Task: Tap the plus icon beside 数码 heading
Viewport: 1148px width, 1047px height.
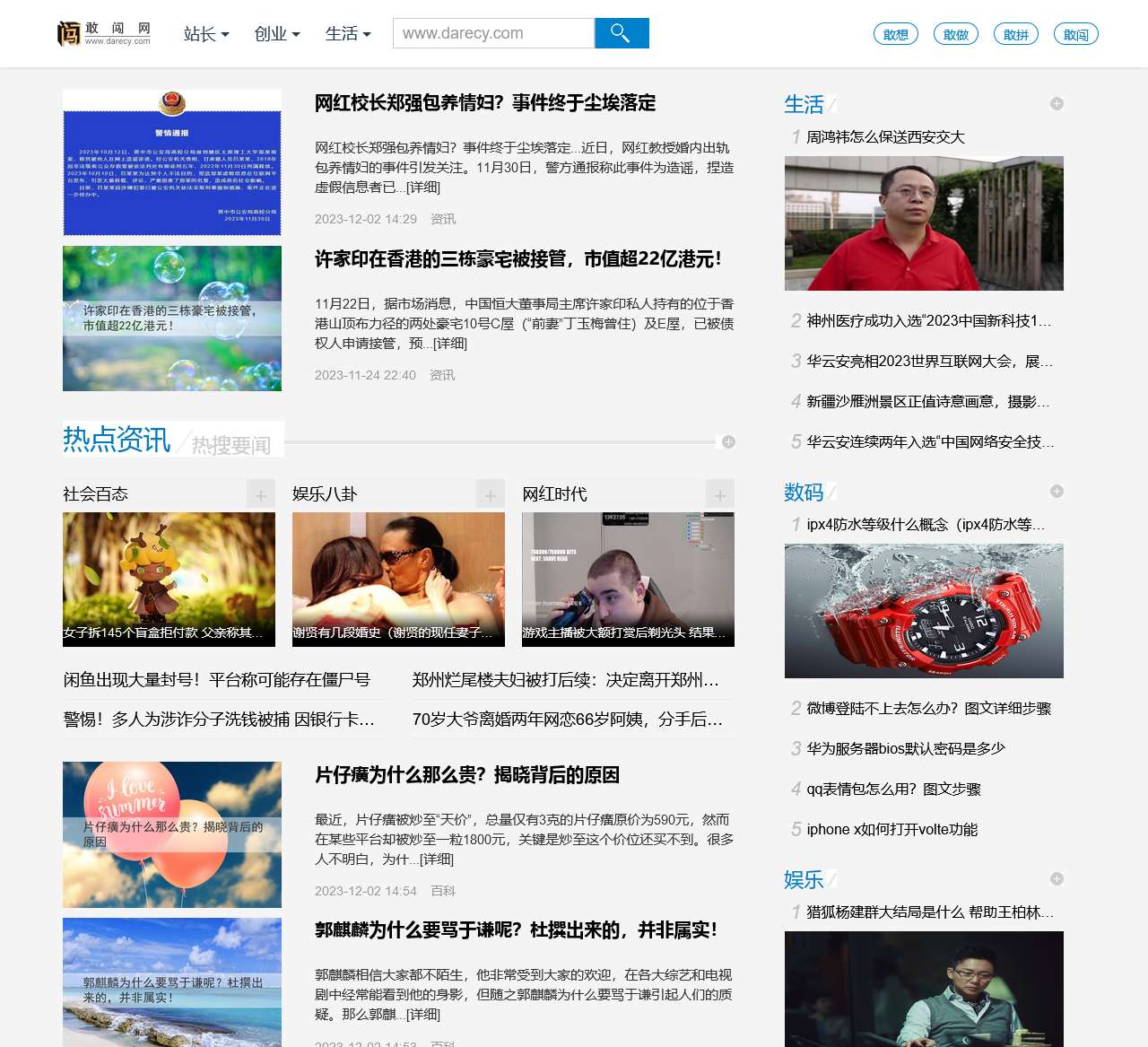Action: pos(1057,492)
